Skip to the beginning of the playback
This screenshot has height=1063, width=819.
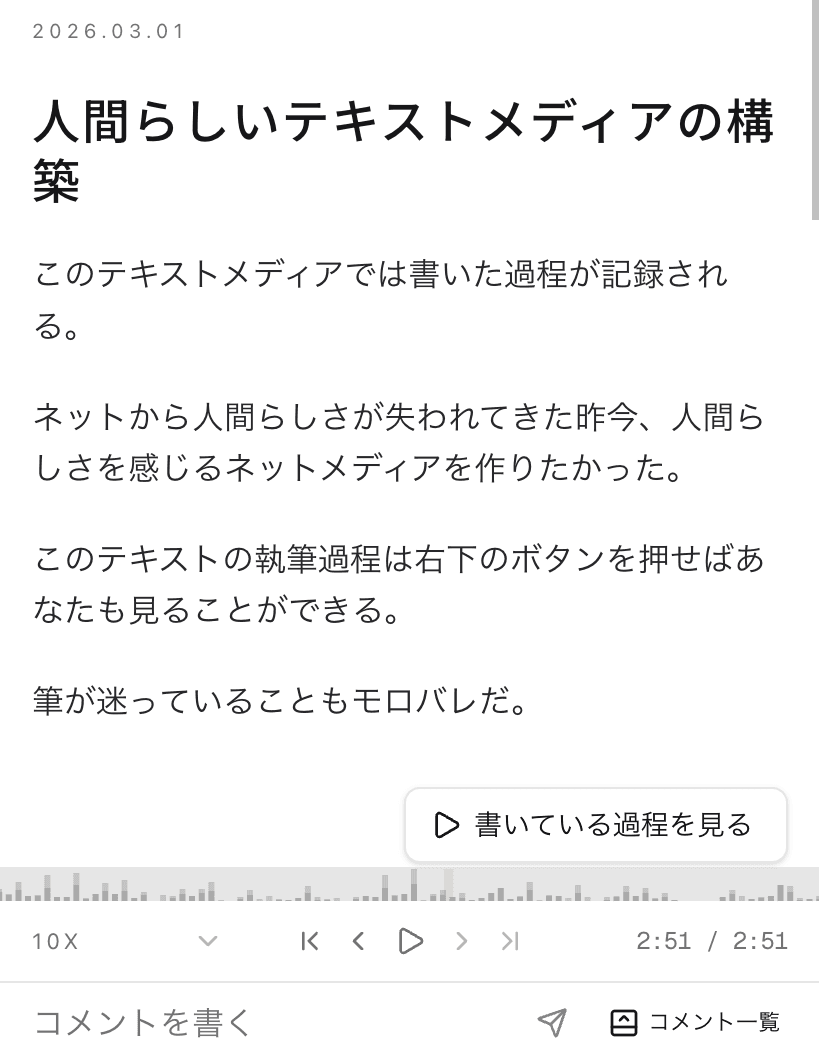click(310, 940)
